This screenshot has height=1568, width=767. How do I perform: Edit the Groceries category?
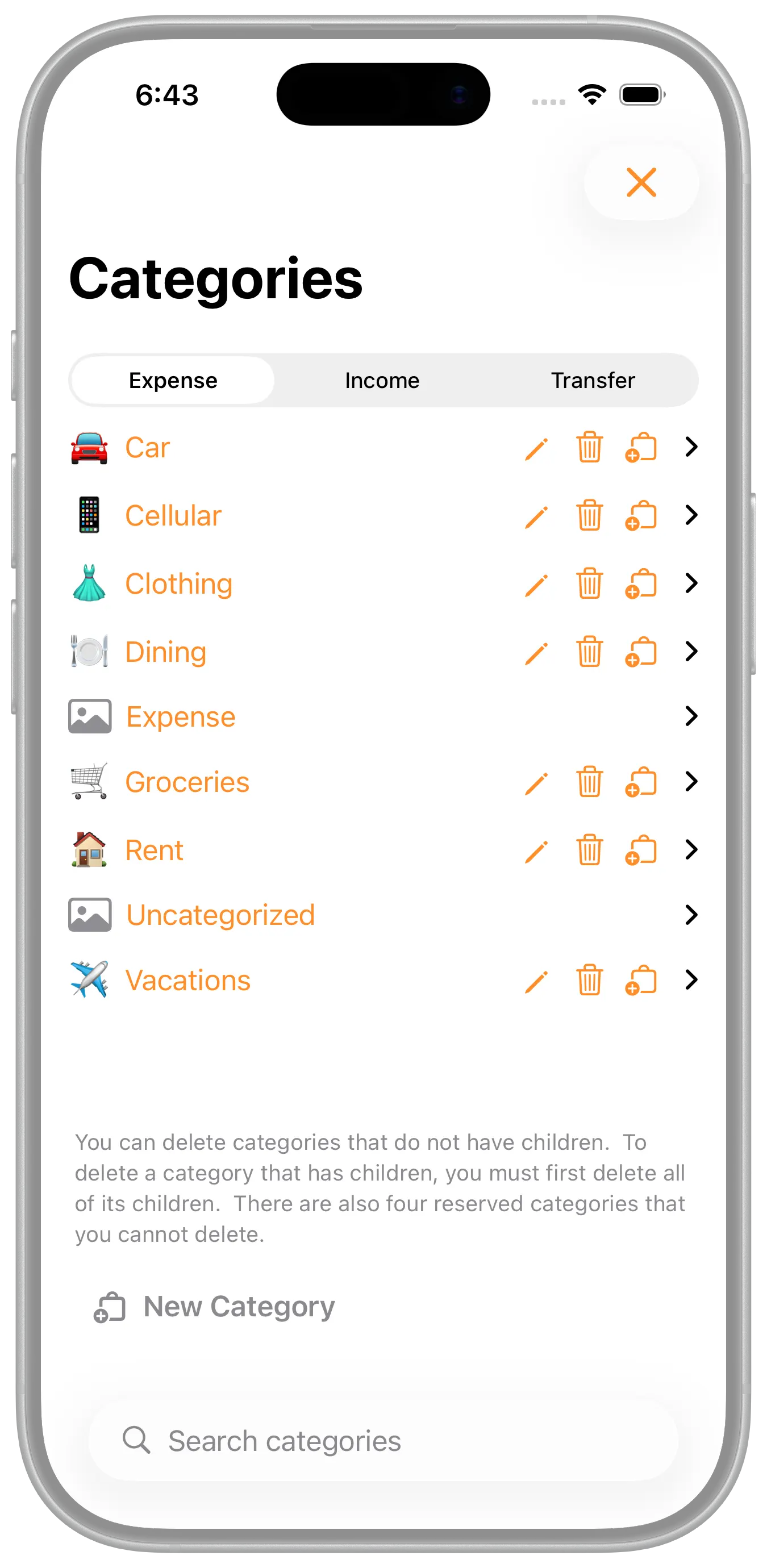(x=536, y=783)
